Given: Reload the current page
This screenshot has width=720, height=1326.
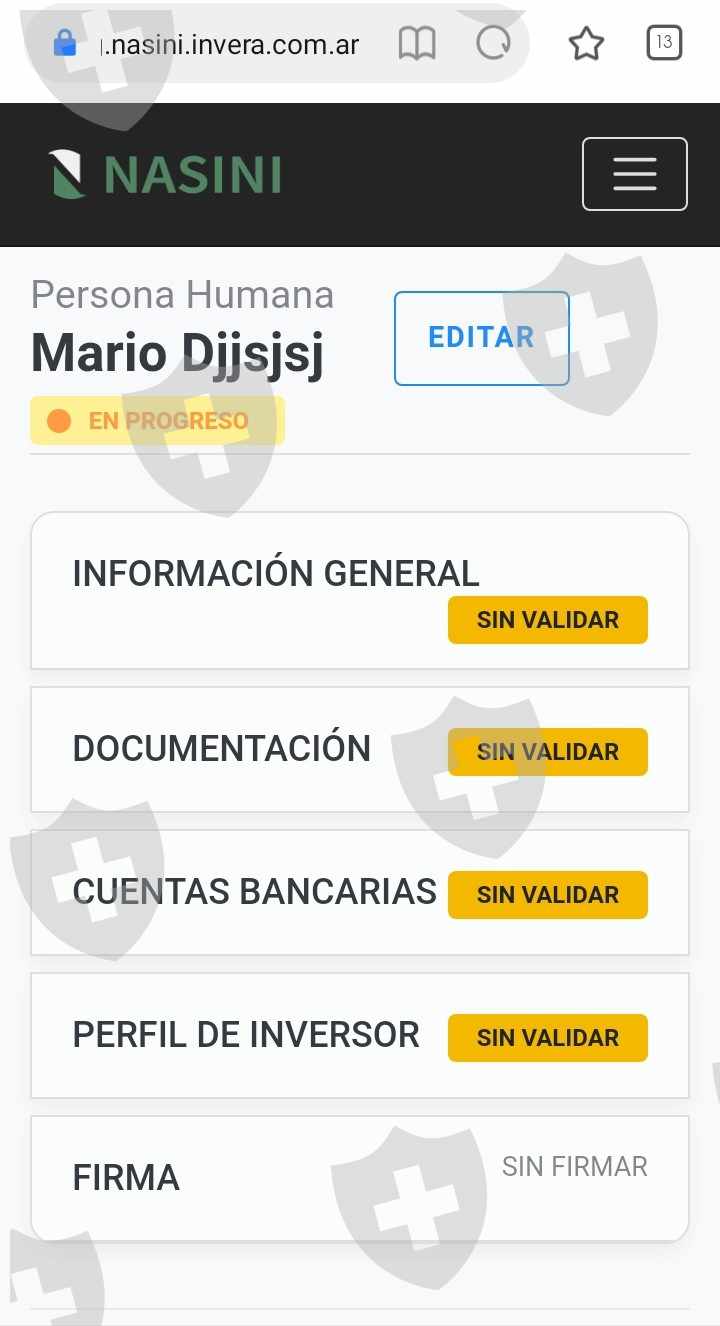Looking at the screenshot, I should coord(493,44).
